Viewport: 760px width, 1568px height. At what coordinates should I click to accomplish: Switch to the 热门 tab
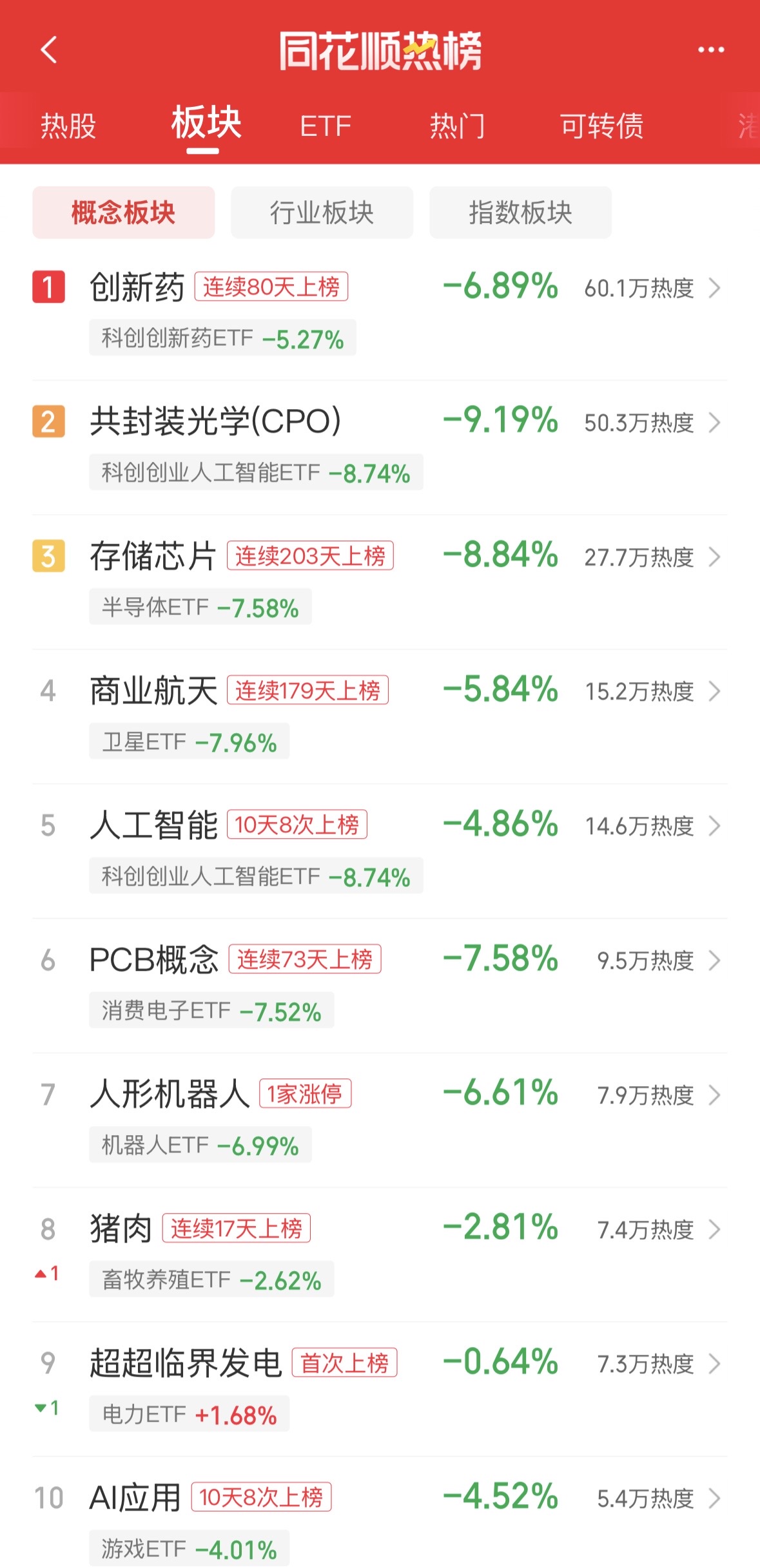pos(457,126)
